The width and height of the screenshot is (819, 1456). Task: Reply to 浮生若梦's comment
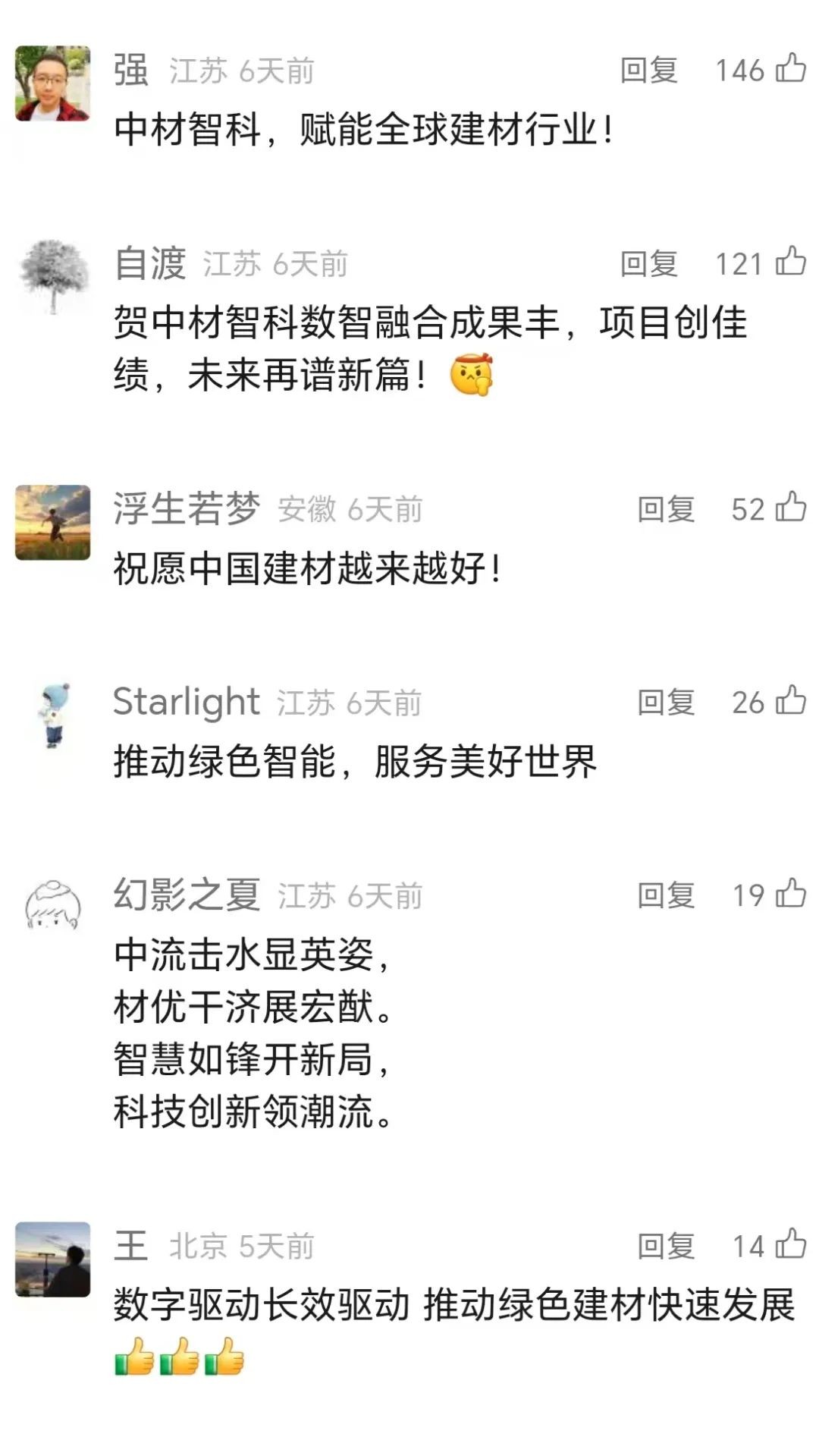(666, 509)
